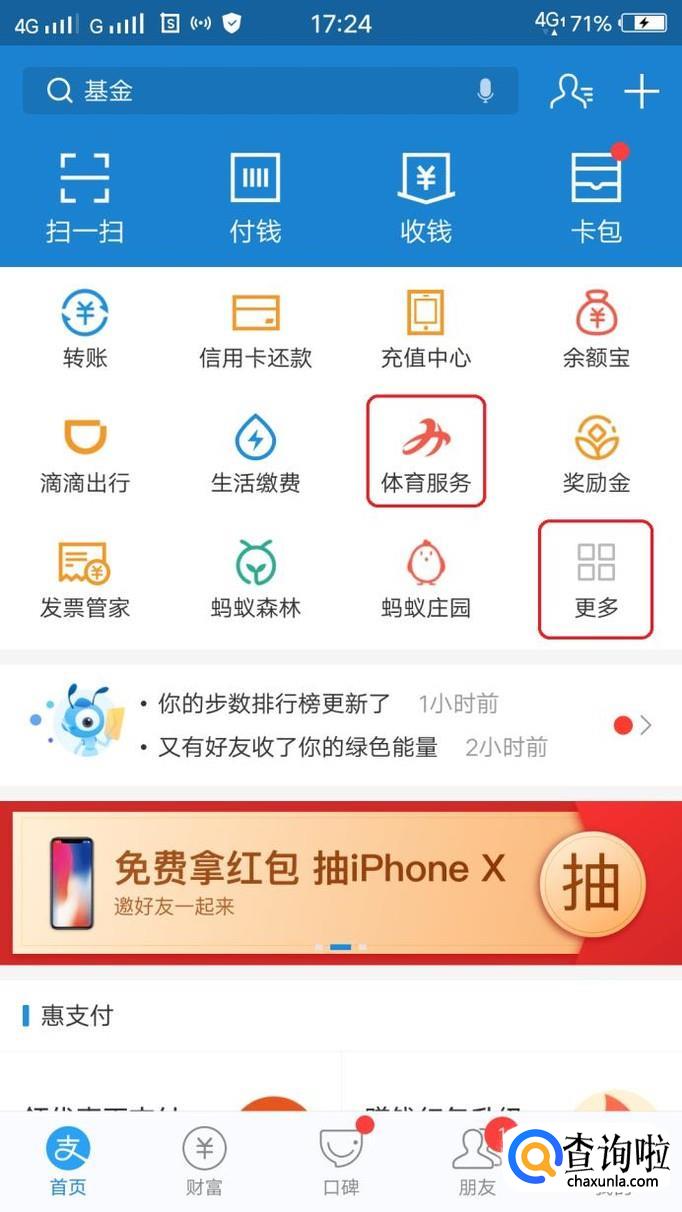Open the plus menu in top bar

pos(641,92)
